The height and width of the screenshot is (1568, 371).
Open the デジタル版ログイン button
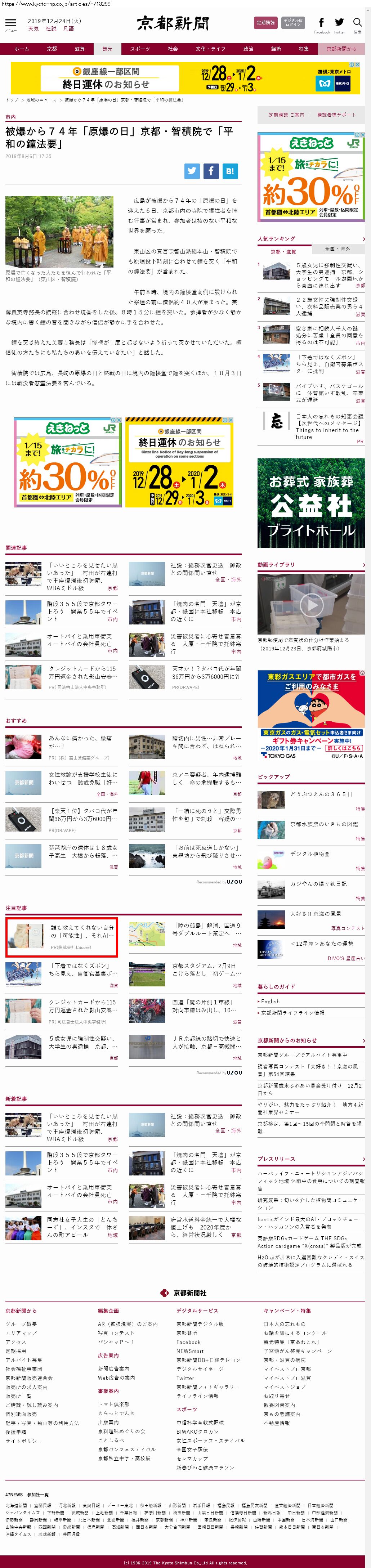[x=293, y=23]
